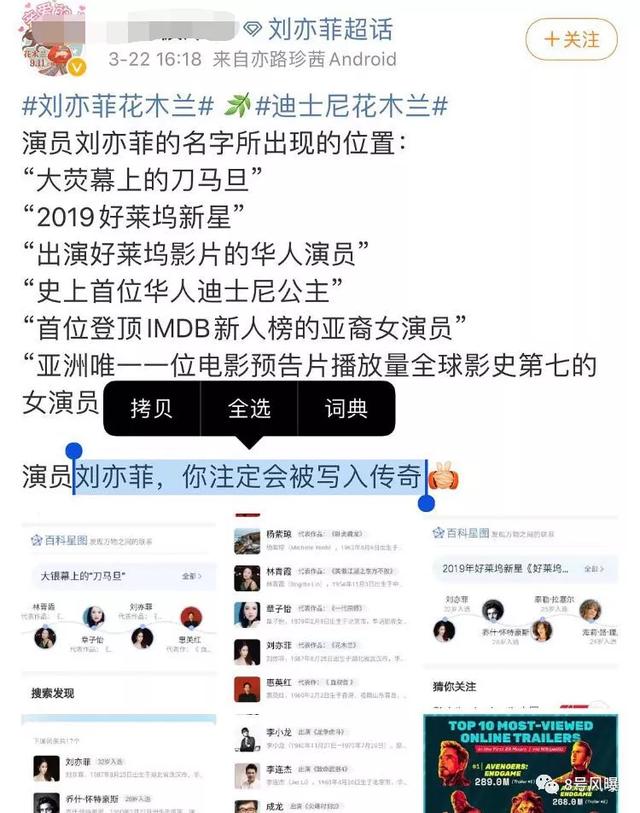Copy selected text with 拷贝
The height and width of the screenshot is (813, 640).
[151, 408]
